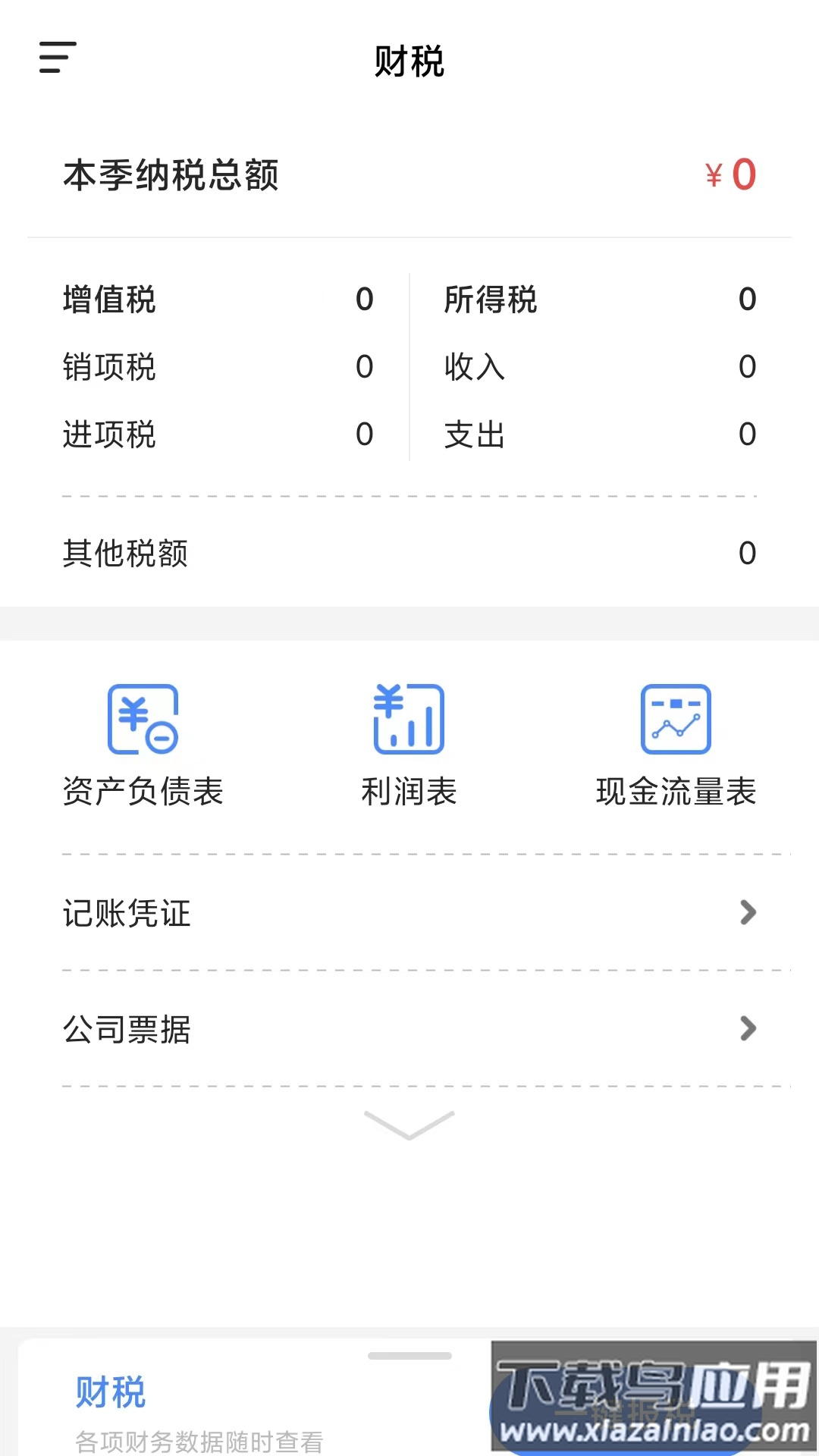Image resolution: width=819 pixels, height=1456 pixels.
Task: Tap the 本季纳税总额 heading
Action: pos(171,174)
